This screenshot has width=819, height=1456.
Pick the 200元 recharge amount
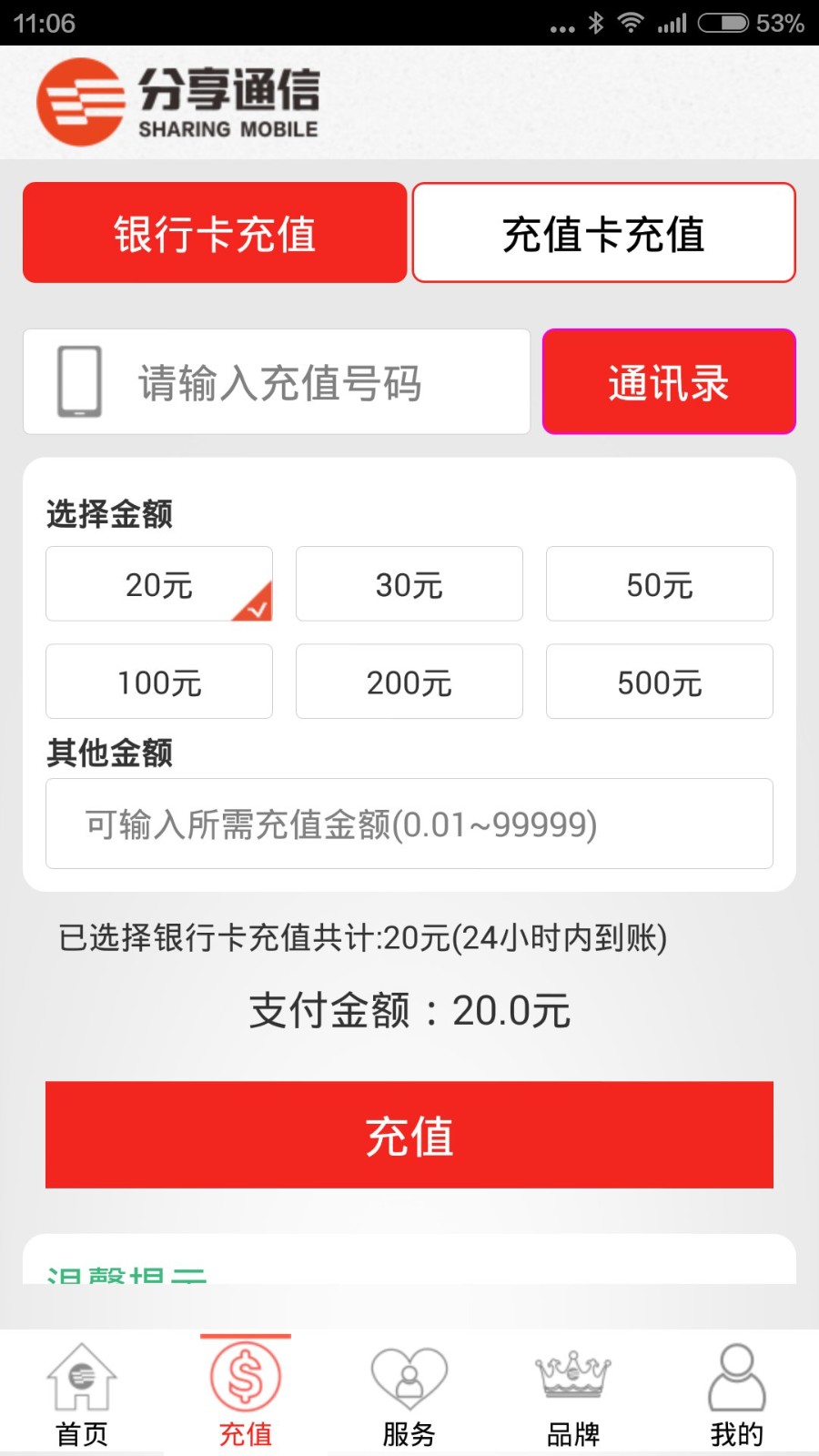point(409,682)
